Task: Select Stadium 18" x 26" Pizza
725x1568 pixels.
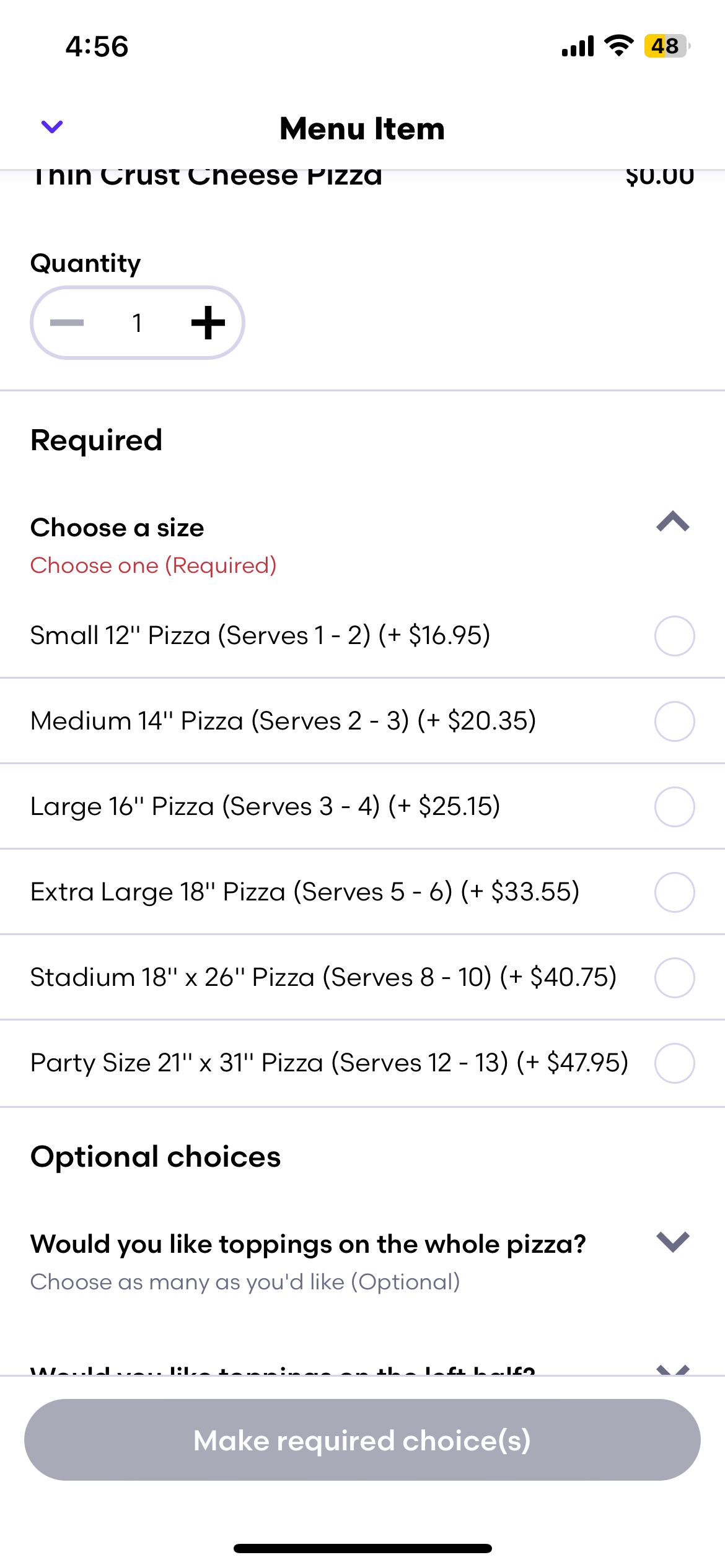Action: [x=362, y=978]
